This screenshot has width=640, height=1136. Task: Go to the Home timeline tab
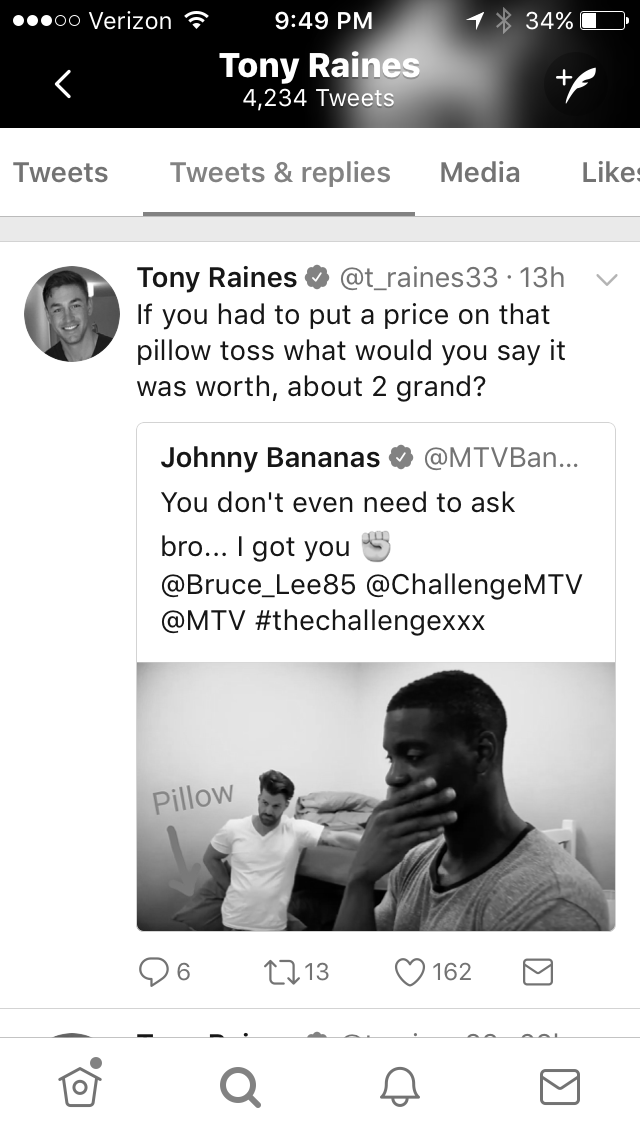point(80,1085)
